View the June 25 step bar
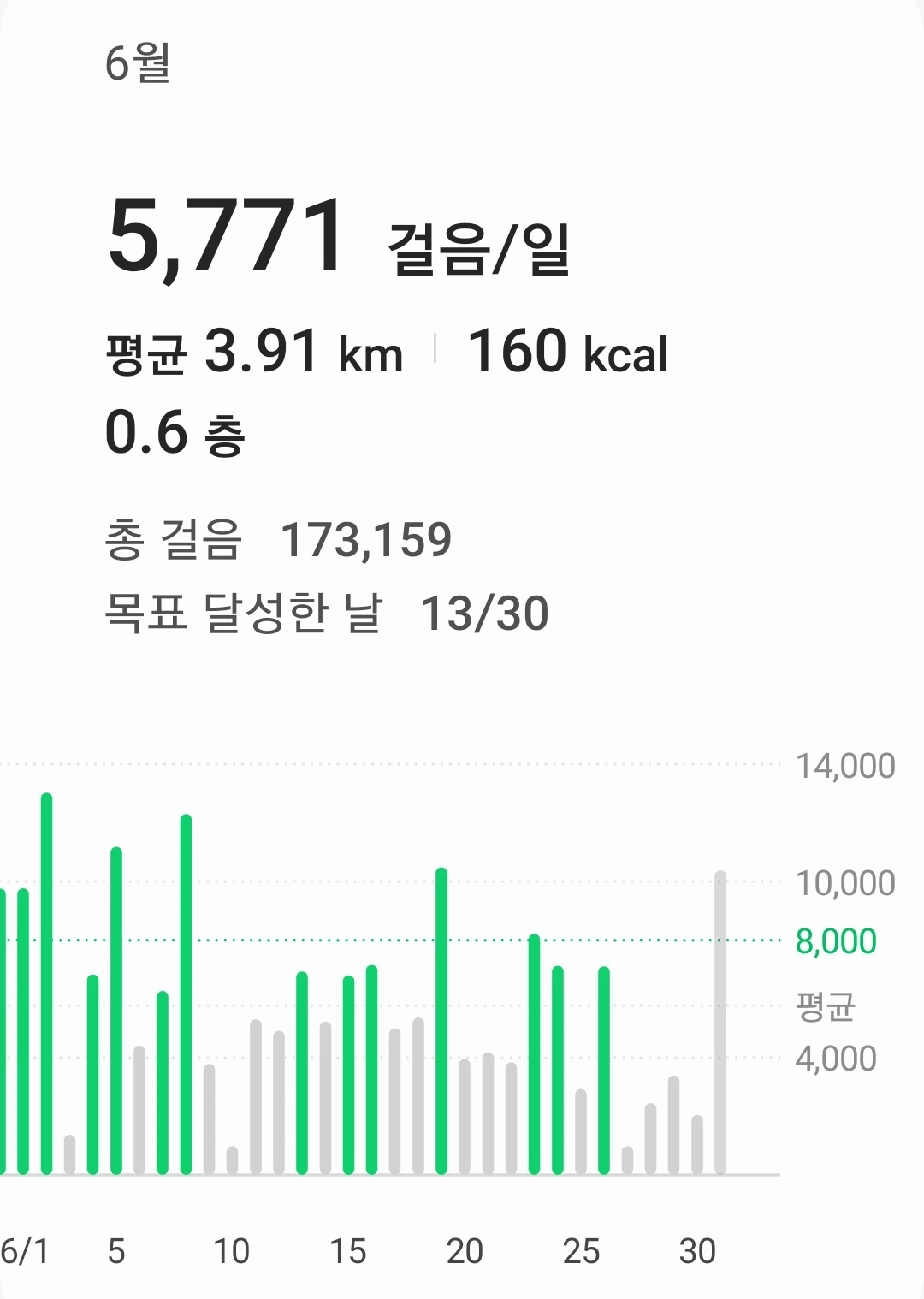The height and width of the screenshot is (1299, 924). click(x=581, y=1130)
